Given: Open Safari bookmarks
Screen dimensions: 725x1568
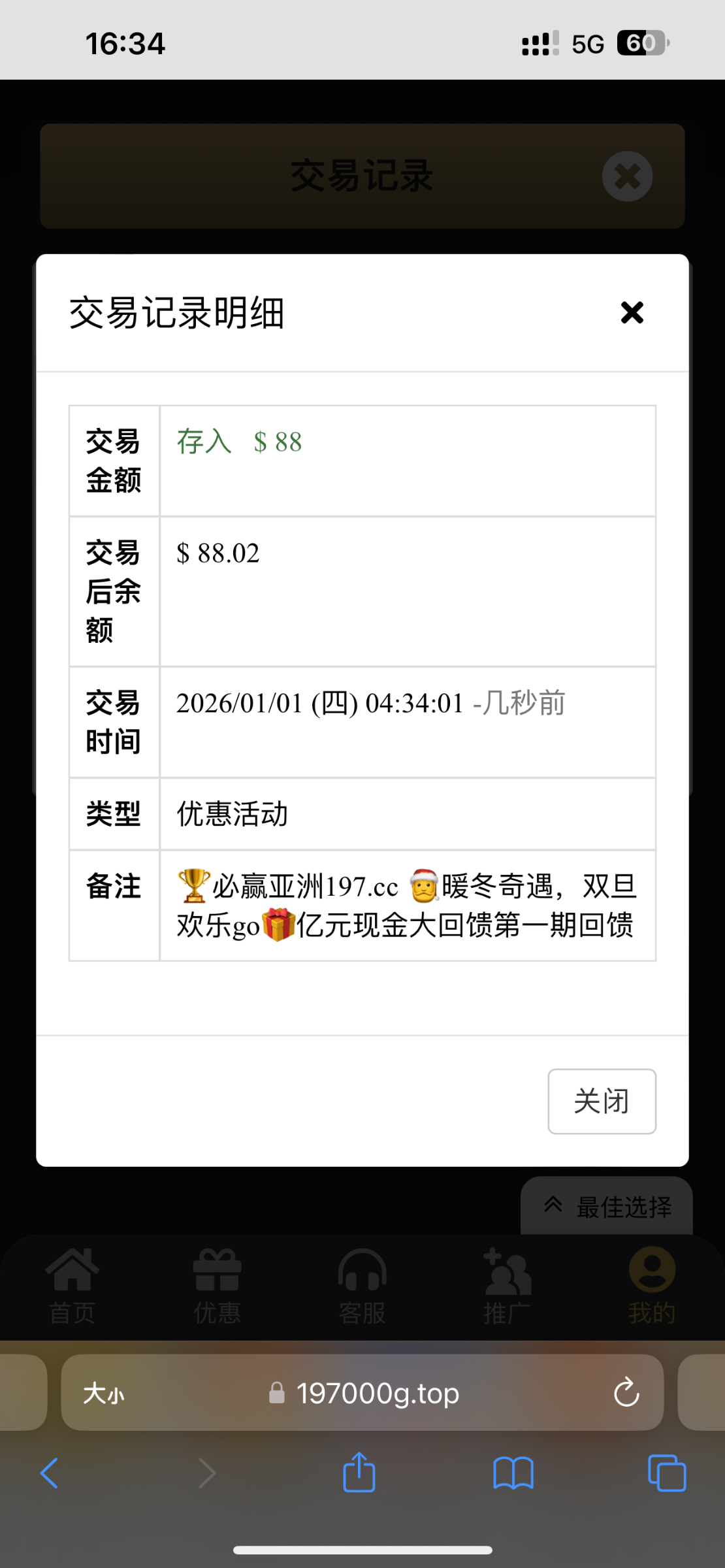Looking at the screenshot, I should [513, 1473].
